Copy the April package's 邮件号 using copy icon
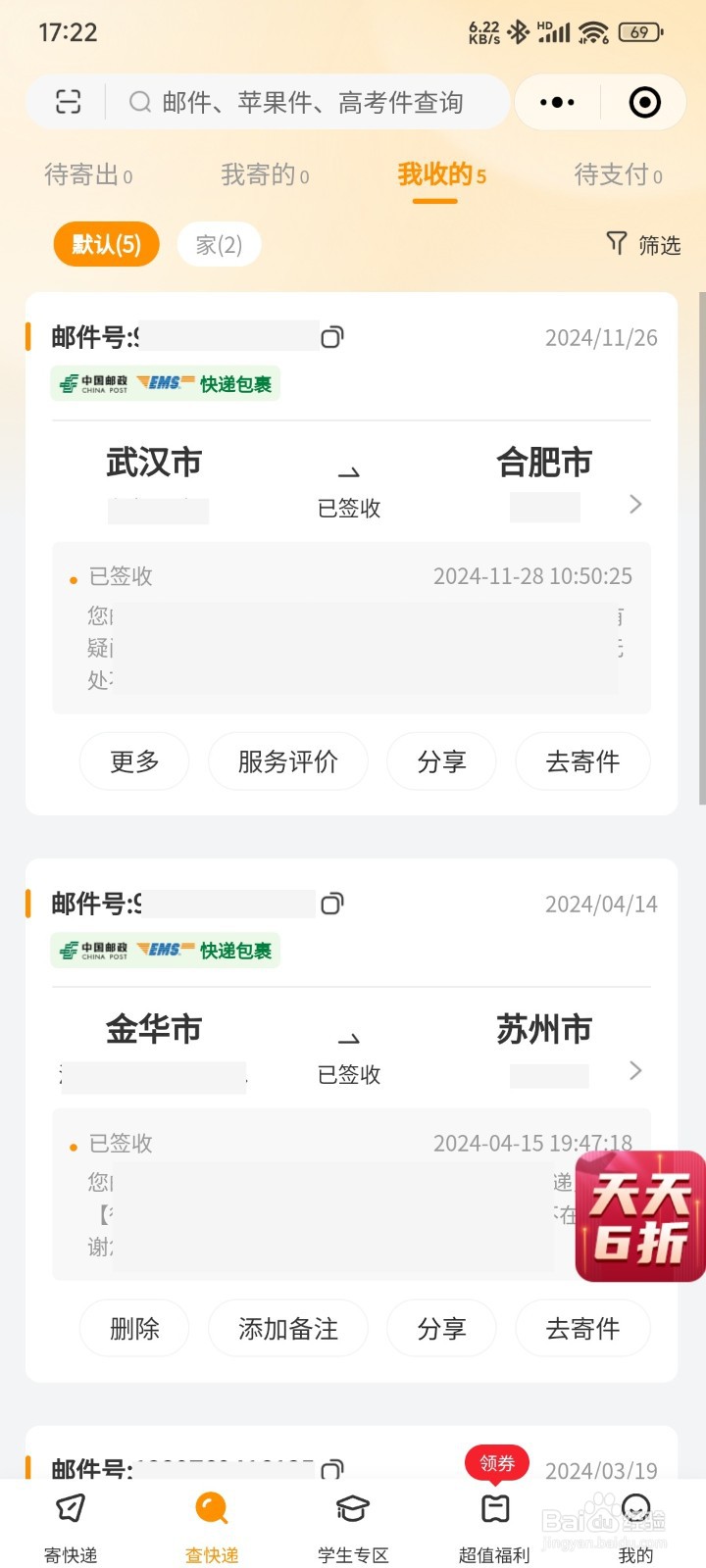 [x=332, y=903]
